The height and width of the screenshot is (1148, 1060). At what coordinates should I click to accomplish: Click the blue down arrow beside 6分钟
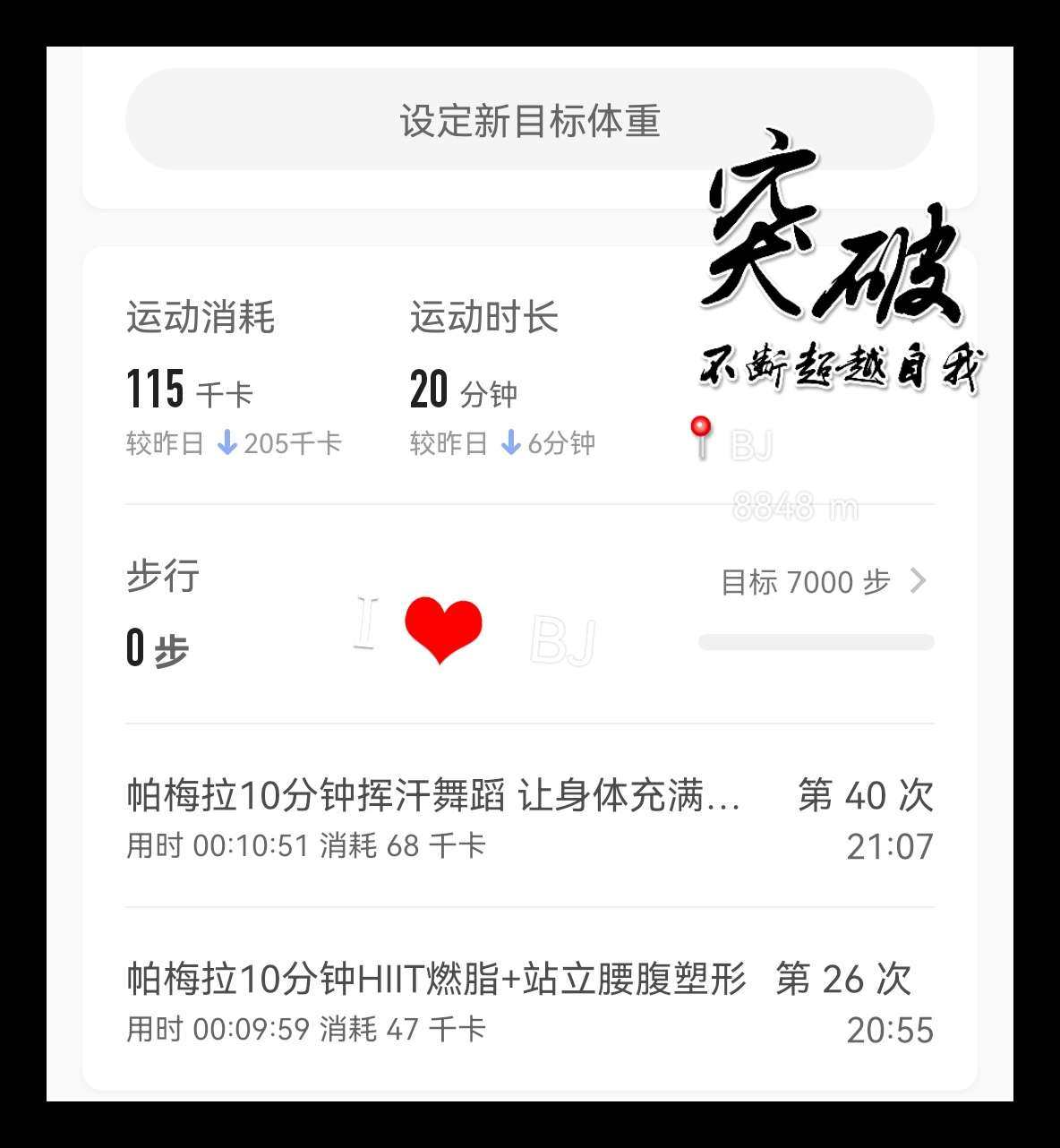[x=509, y=442]
